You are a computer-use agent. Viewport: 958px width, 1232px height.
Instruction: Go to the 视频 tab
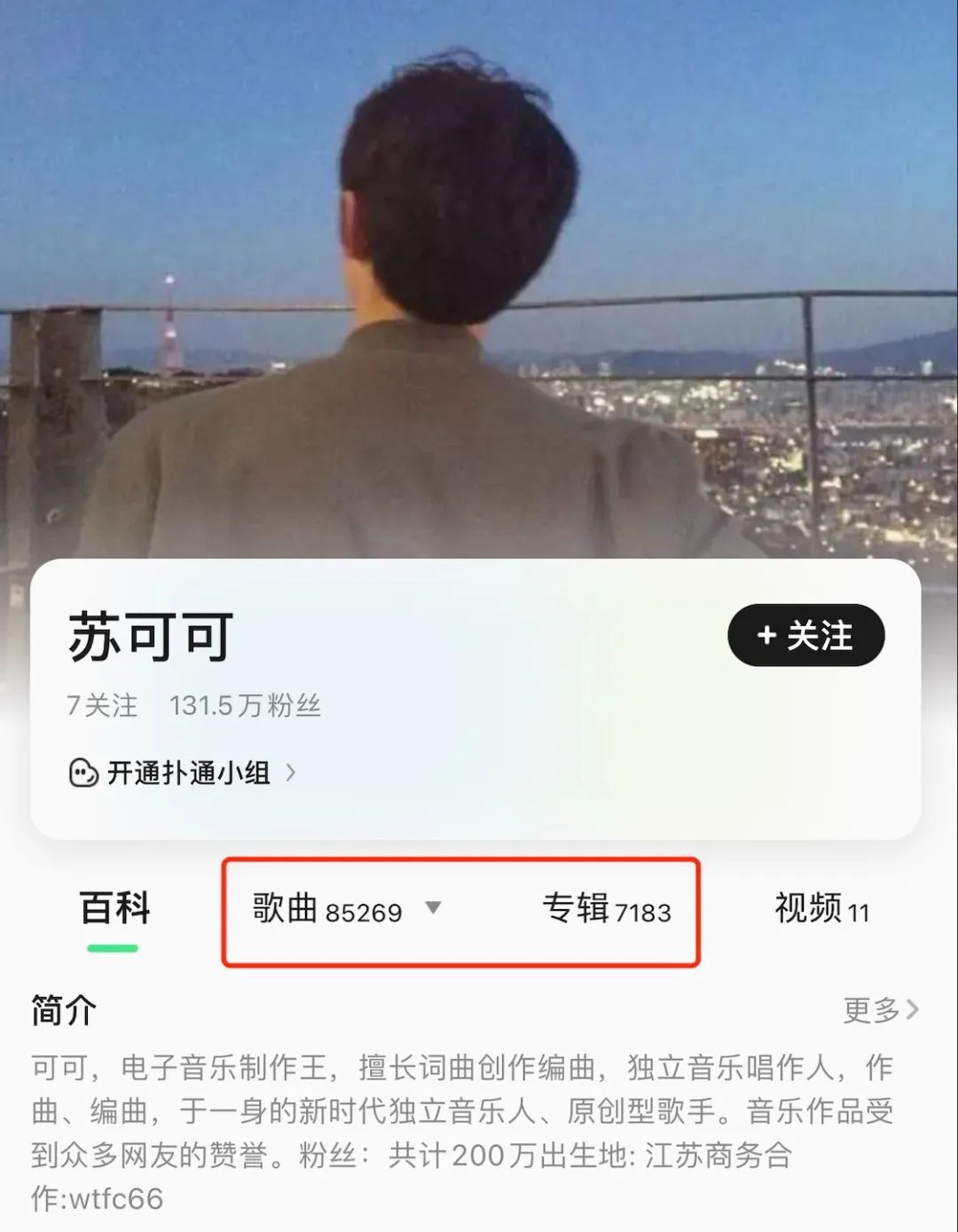[x=821, y=909]
